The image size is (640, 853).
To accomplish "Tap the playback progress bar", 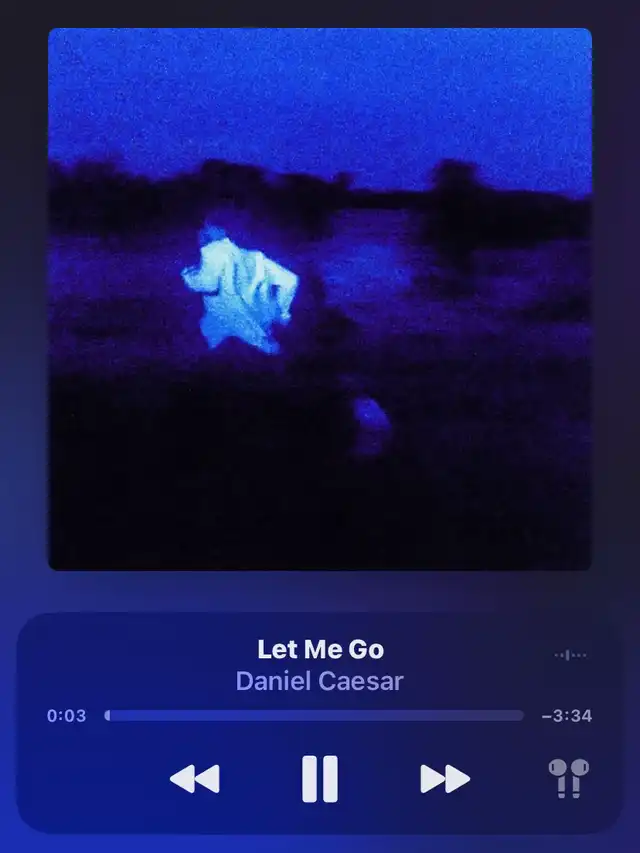I will (314, 716).
